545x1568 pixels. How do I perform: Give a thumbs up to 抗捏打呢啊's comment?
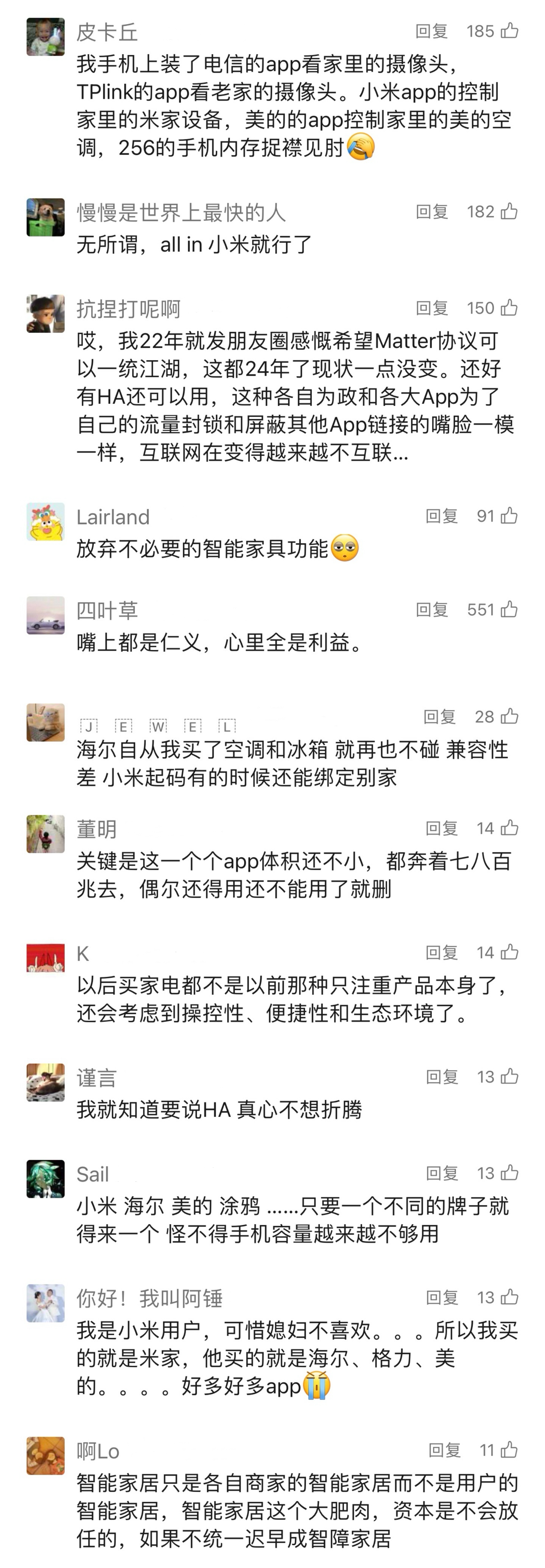click(x=509, y=308)
